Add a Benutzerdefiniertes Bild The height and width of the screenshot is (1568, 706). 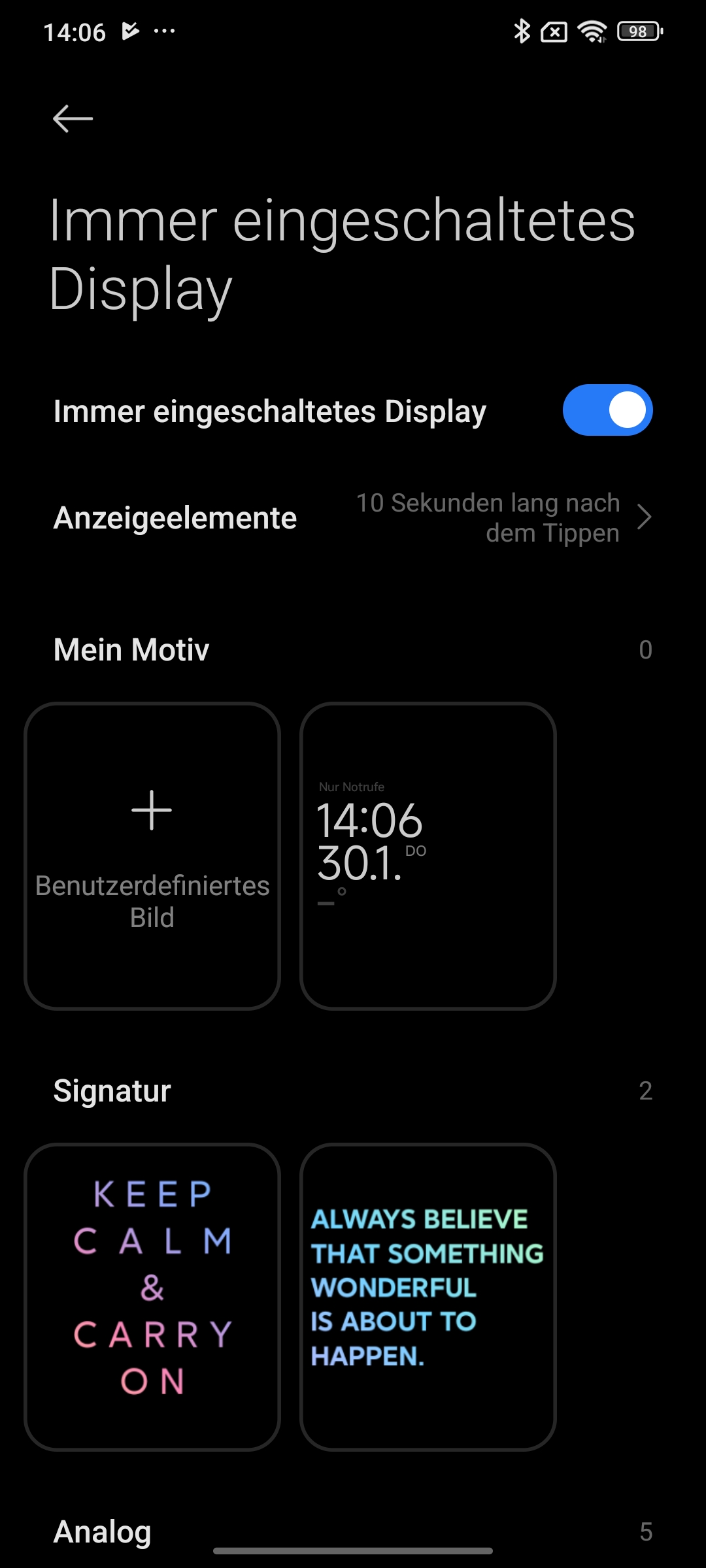coord(152,856)
